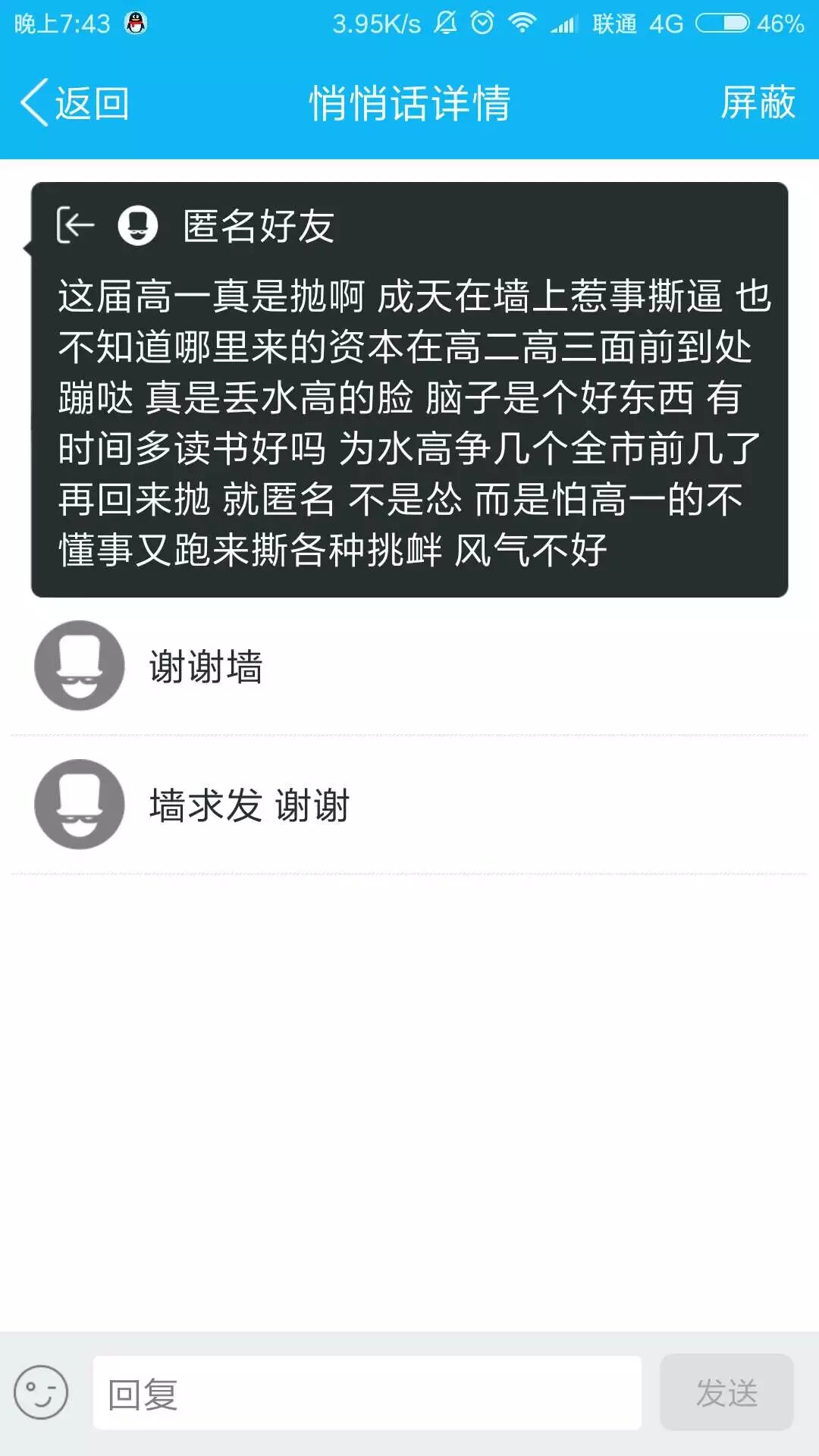819x1456 pixels.
Task: Tap the forward arrow icon beside 匿名好友
Action: pos(75,225)
